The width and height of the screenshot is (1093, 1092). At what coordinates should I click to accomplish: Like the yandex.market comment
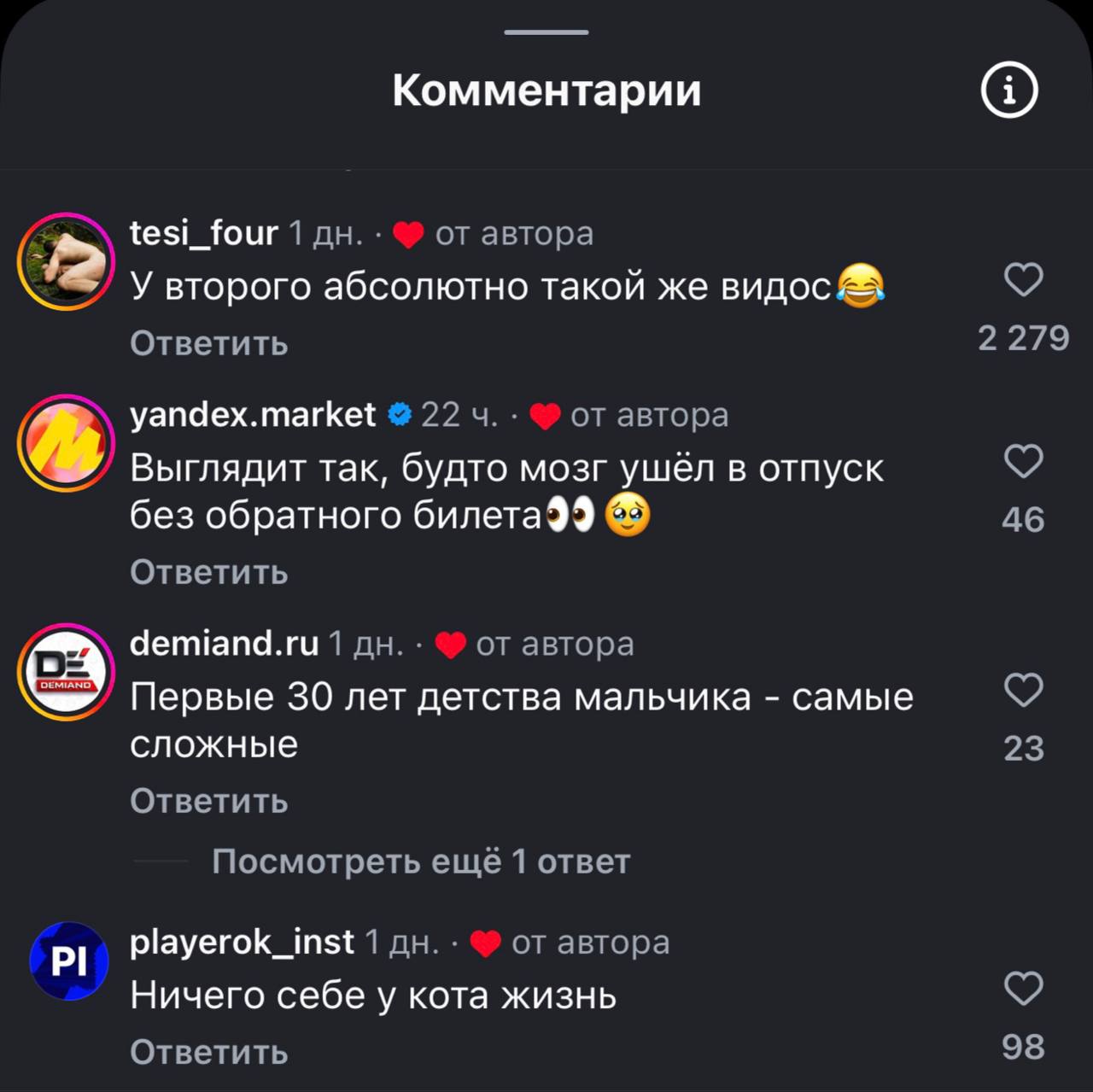[x=1023, y=461]
